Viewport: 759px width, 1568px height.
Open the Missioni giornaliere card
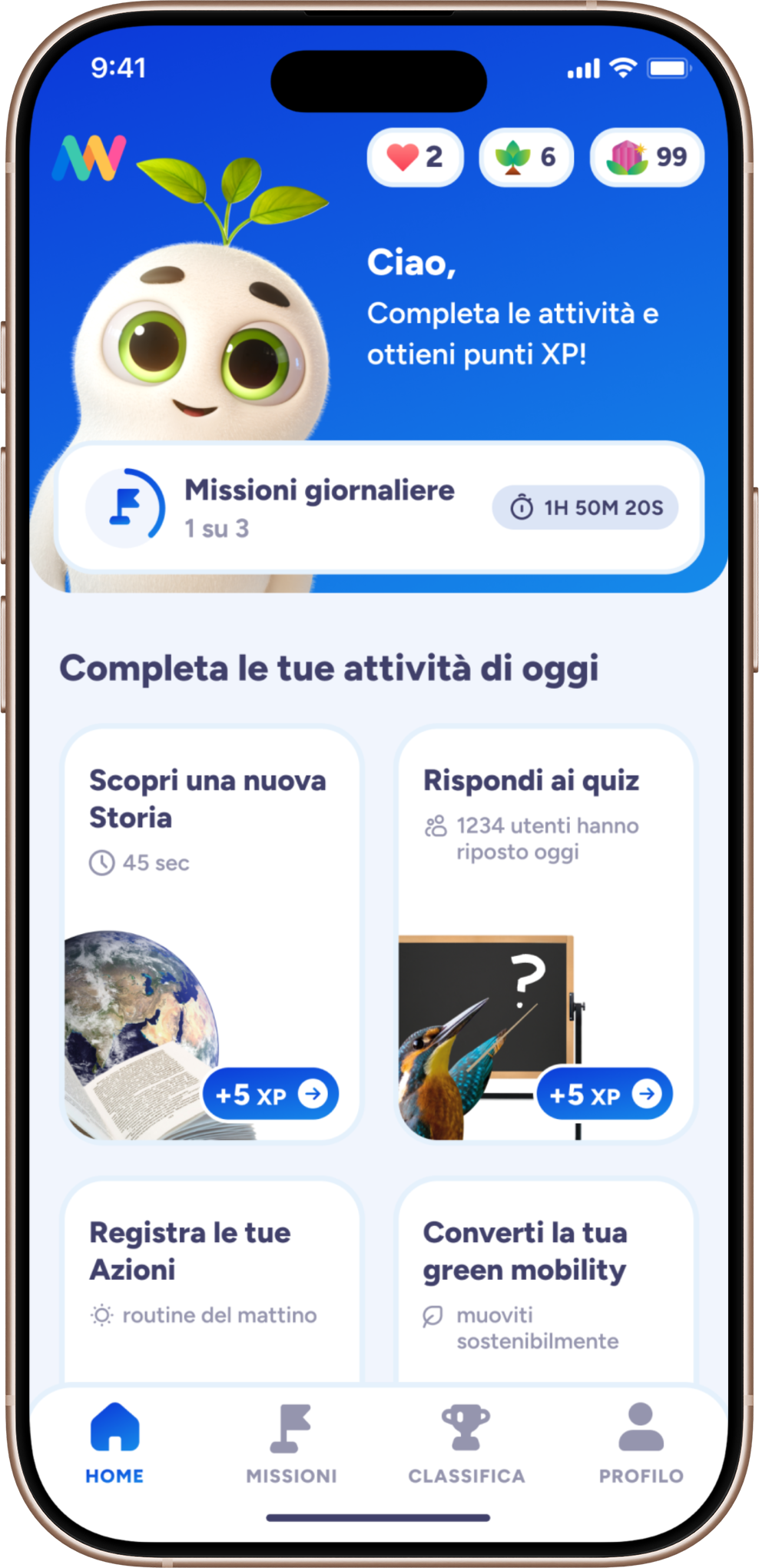pos(379,508)
